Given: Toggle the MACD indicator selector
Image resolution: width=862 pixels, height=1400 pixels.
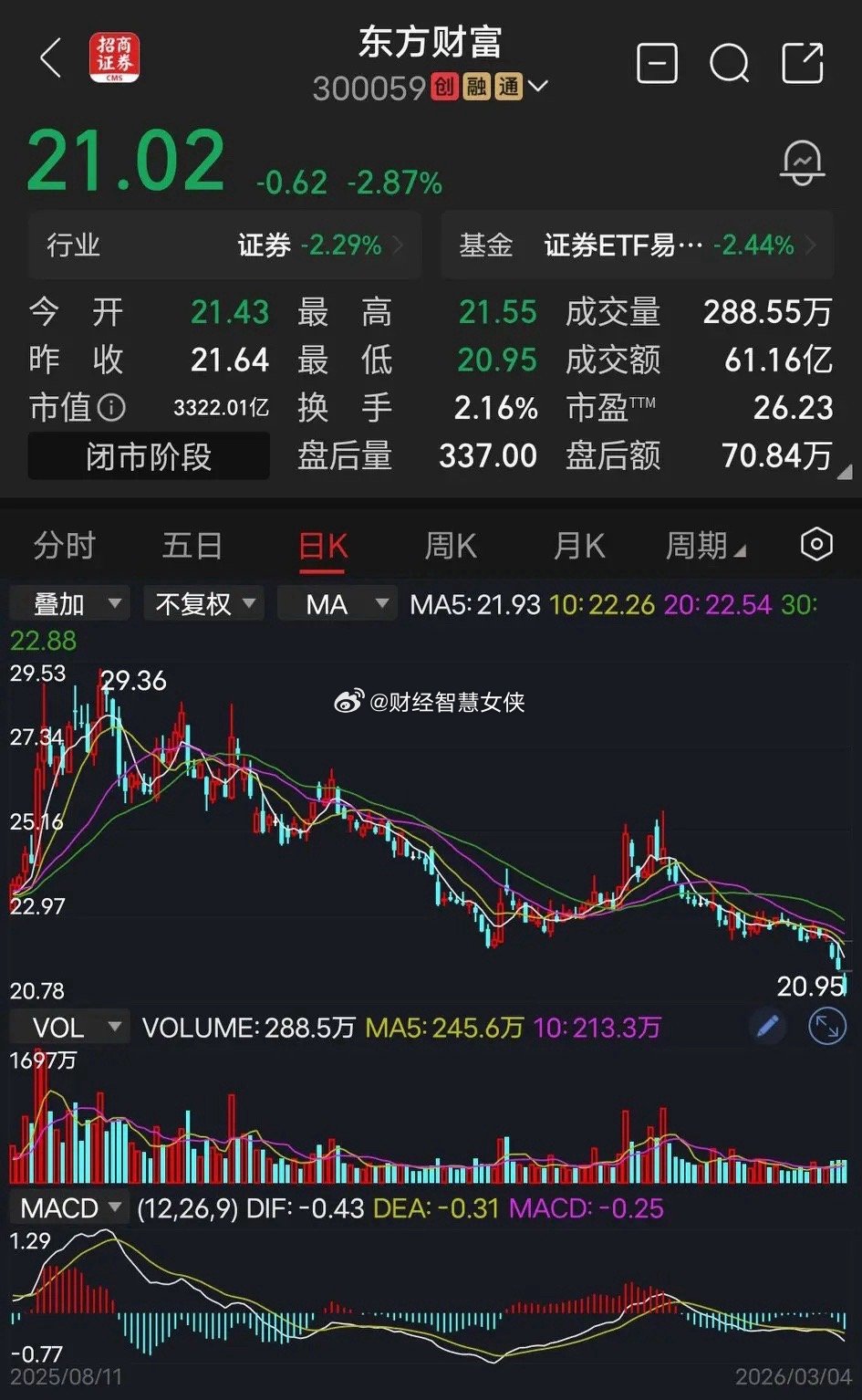Looking at the screenshot, I should [68, 1207].
